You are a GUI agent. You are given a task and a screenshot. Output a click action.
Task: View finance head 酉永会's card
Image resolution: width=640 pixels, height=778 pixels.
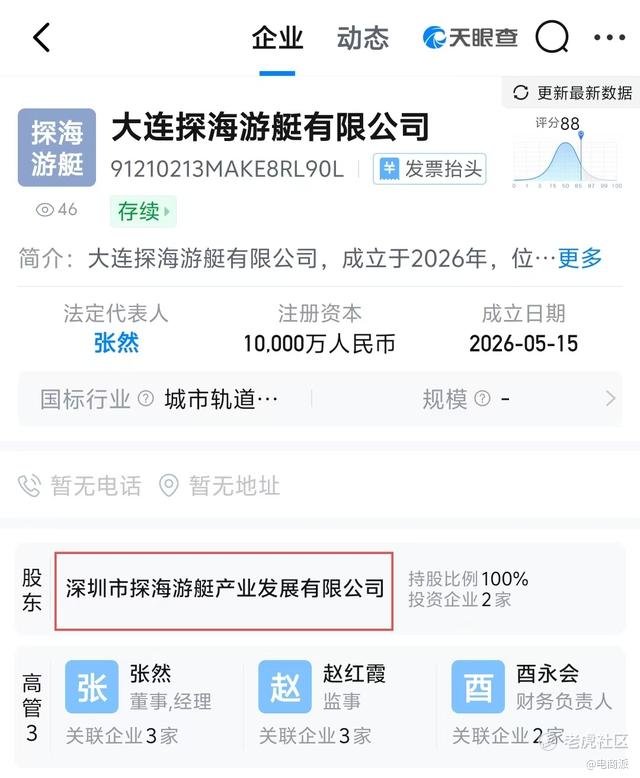pyautogui.click(x=534, y=703)
